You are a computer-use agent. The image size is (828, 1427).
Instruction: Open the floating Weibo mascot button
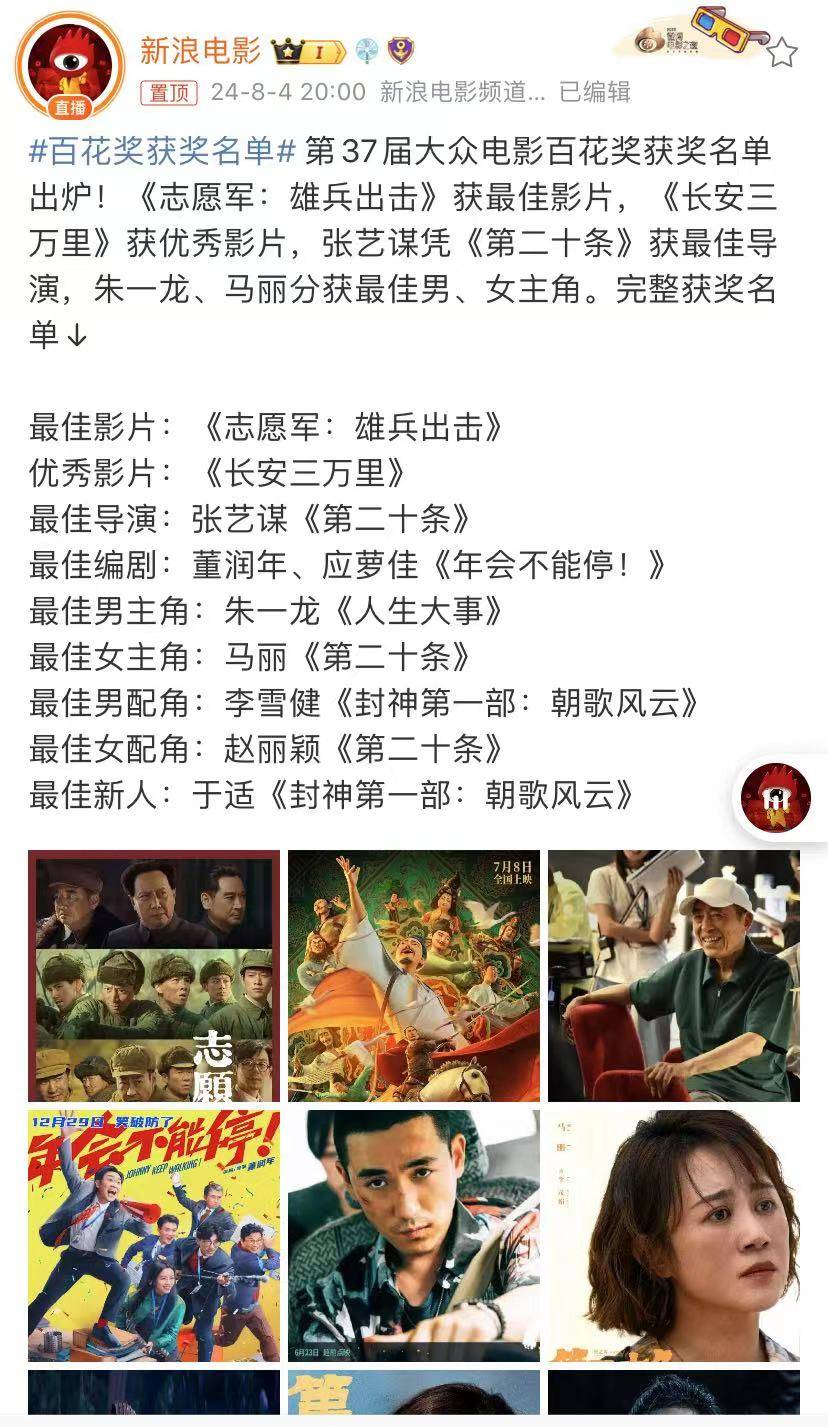776,796
